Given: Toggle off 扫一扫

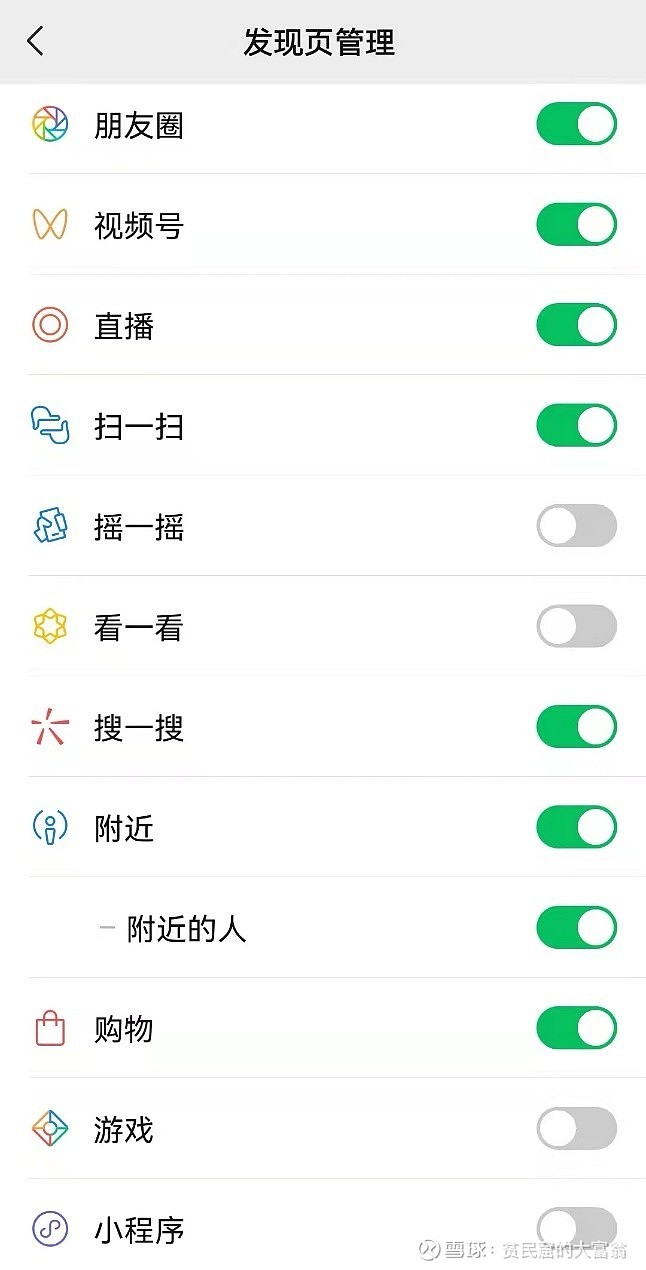Looking at the screenshot, I should point(576,426).
